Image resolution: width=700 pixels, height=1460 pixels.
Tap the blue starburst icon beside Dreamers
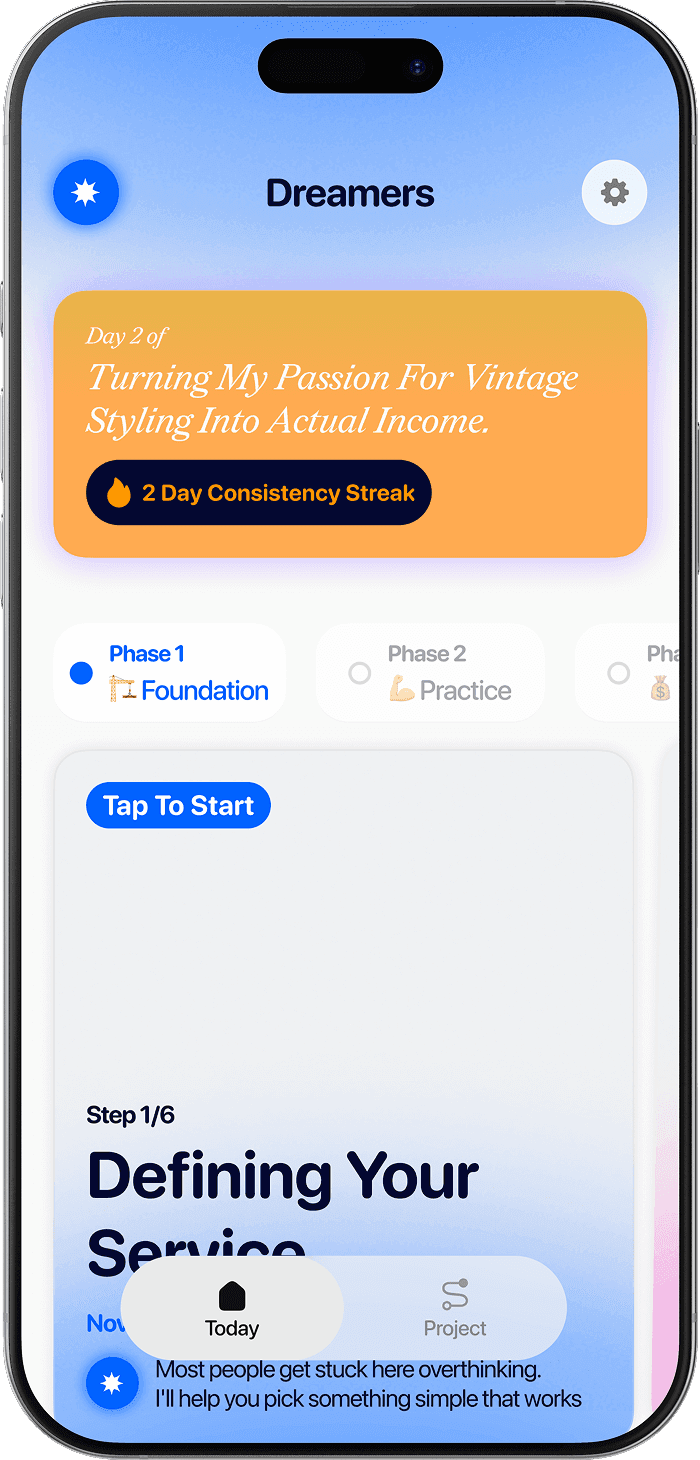point(86,192)
